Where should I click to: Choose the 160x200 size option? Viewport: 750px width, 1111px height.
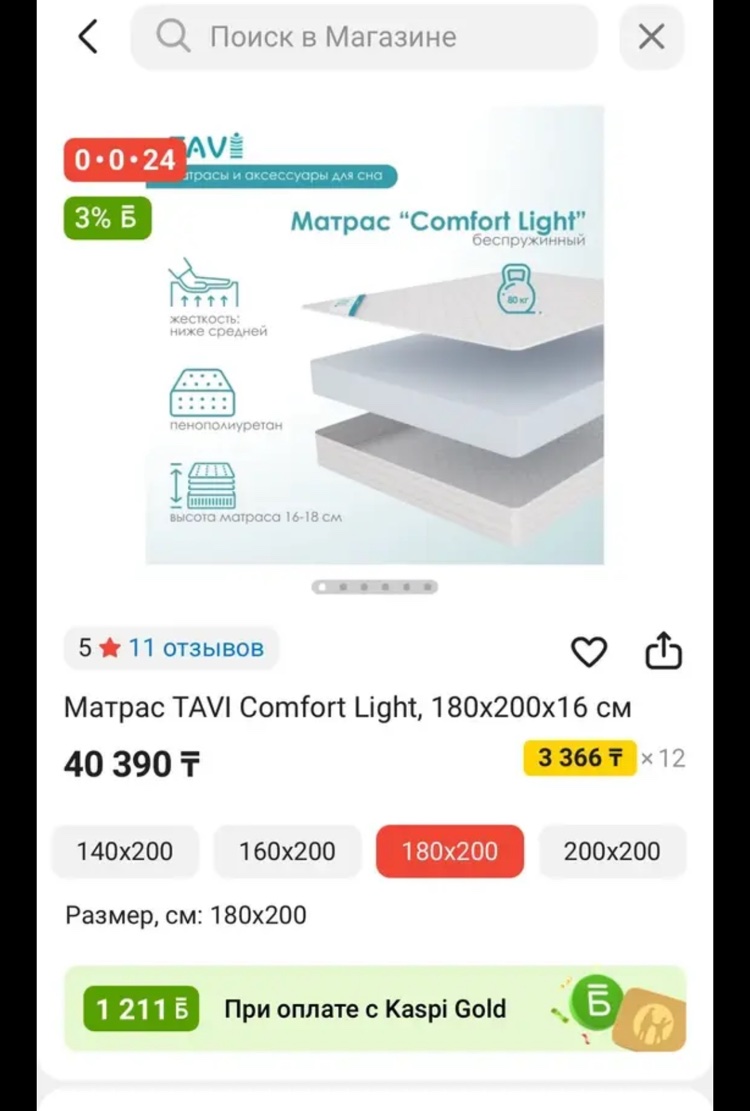click(287, 852)
